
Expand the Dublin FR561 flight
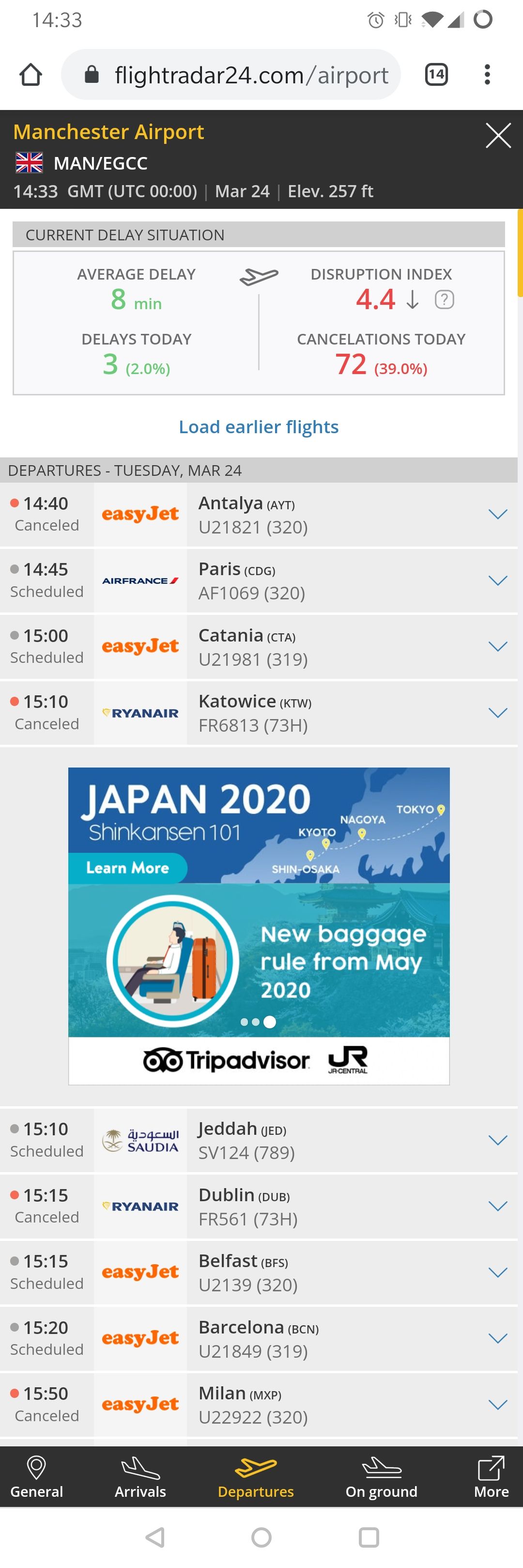coord(497,1207)
